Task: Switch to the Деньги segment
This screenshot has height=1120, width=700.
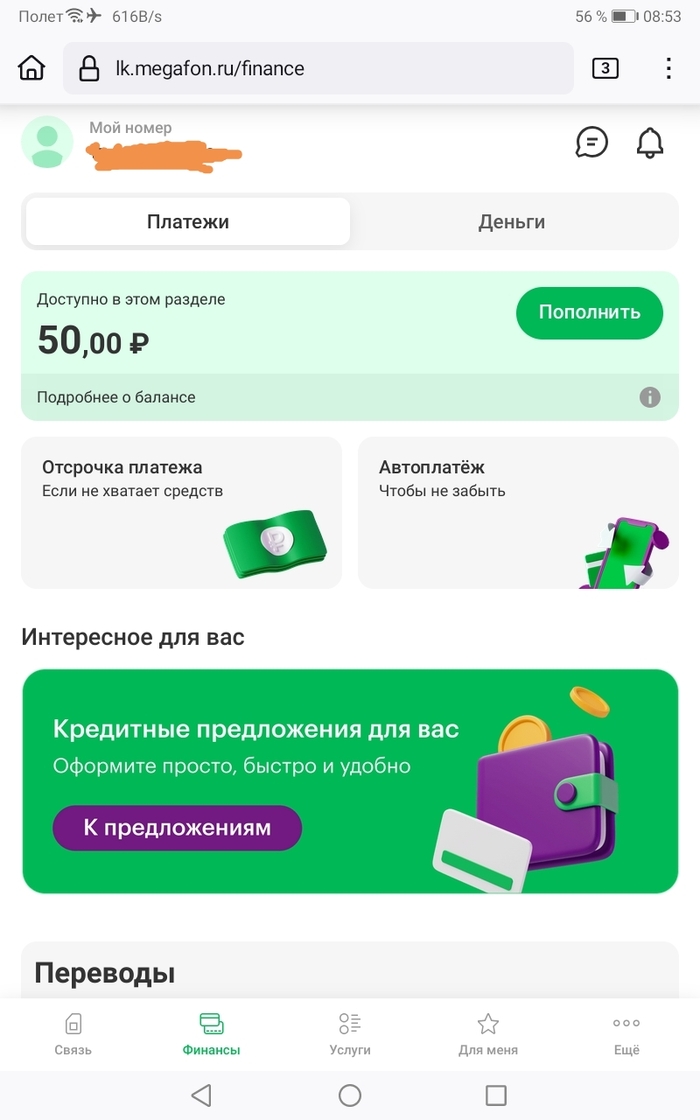Action: pos(511,222)
